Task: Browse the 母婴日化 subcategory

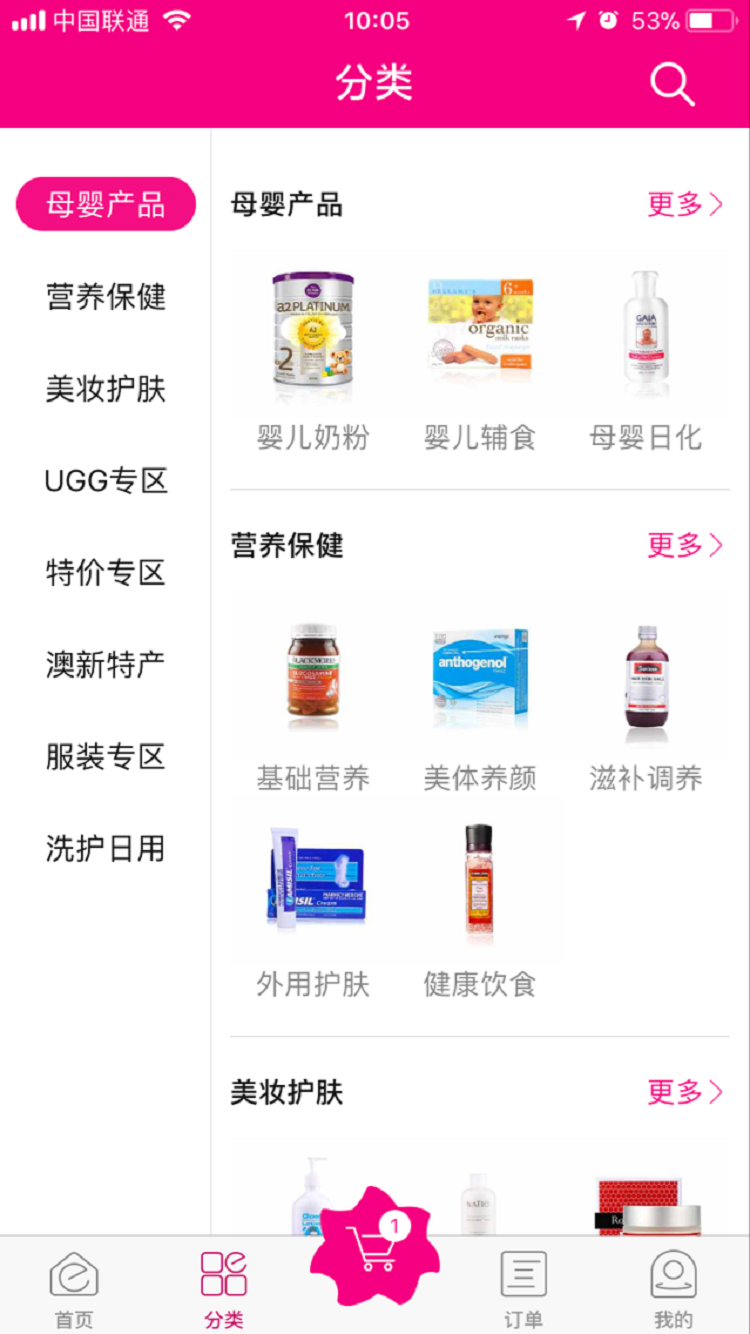Action: click(x=646, y=350)
